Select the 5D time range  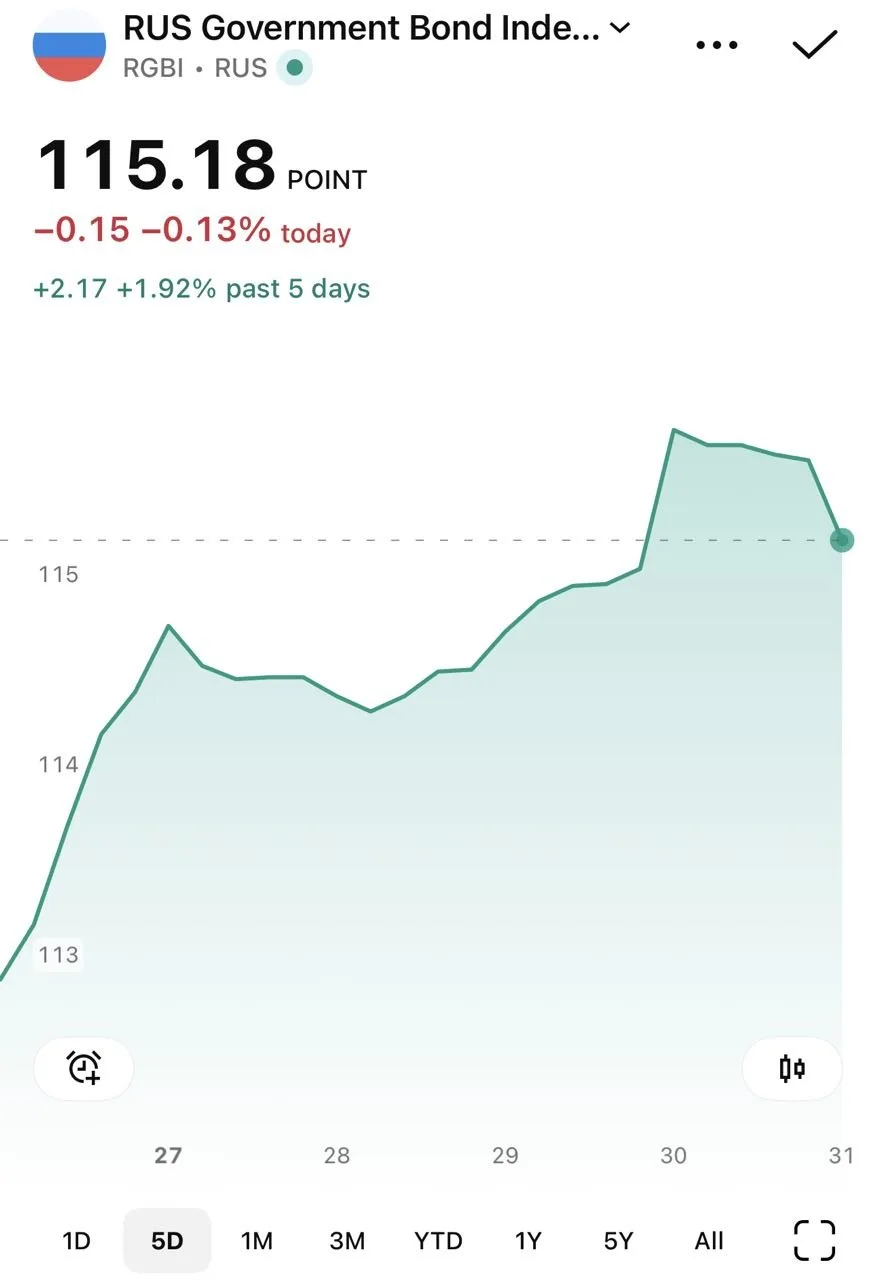point(167,1241)
